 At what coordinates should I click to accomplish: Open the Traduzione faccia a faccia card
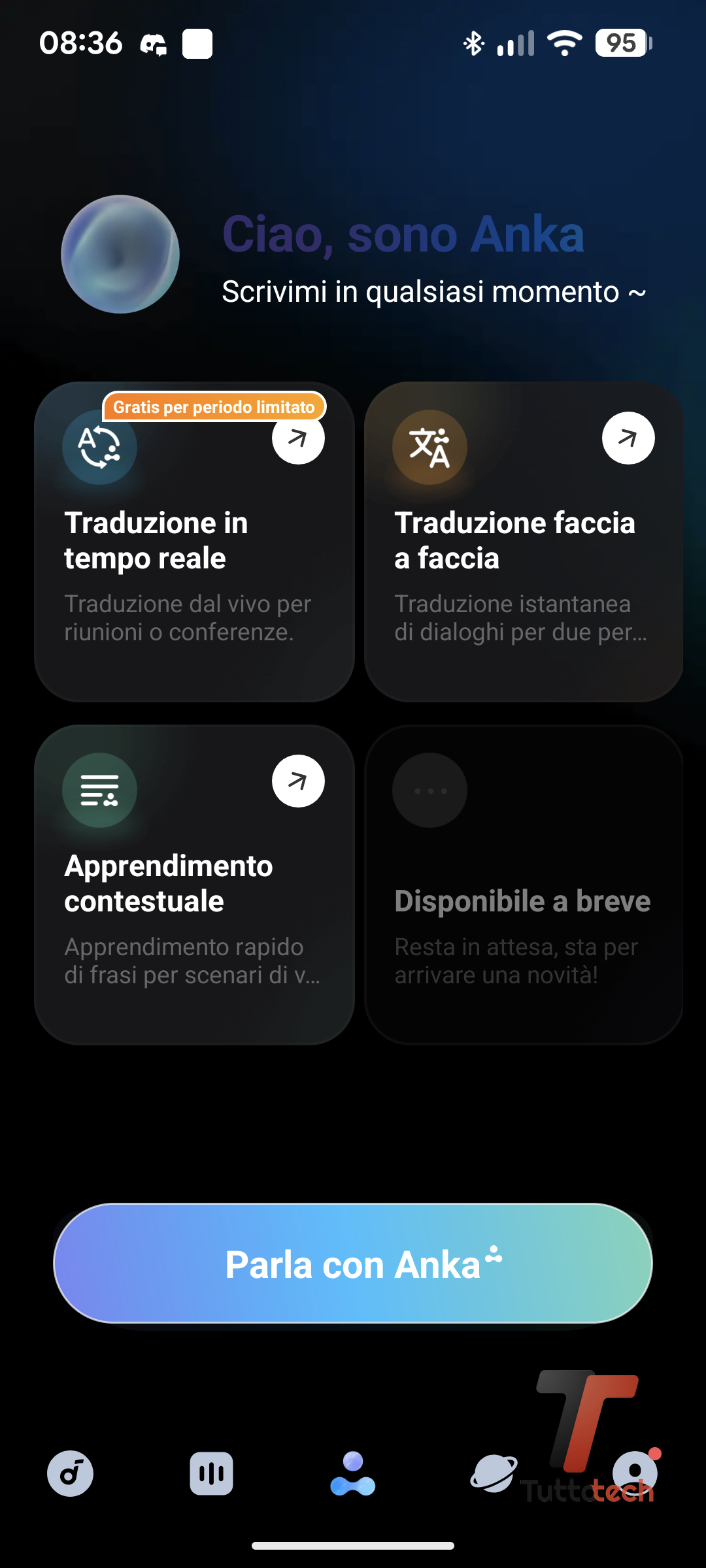(524, 542)
